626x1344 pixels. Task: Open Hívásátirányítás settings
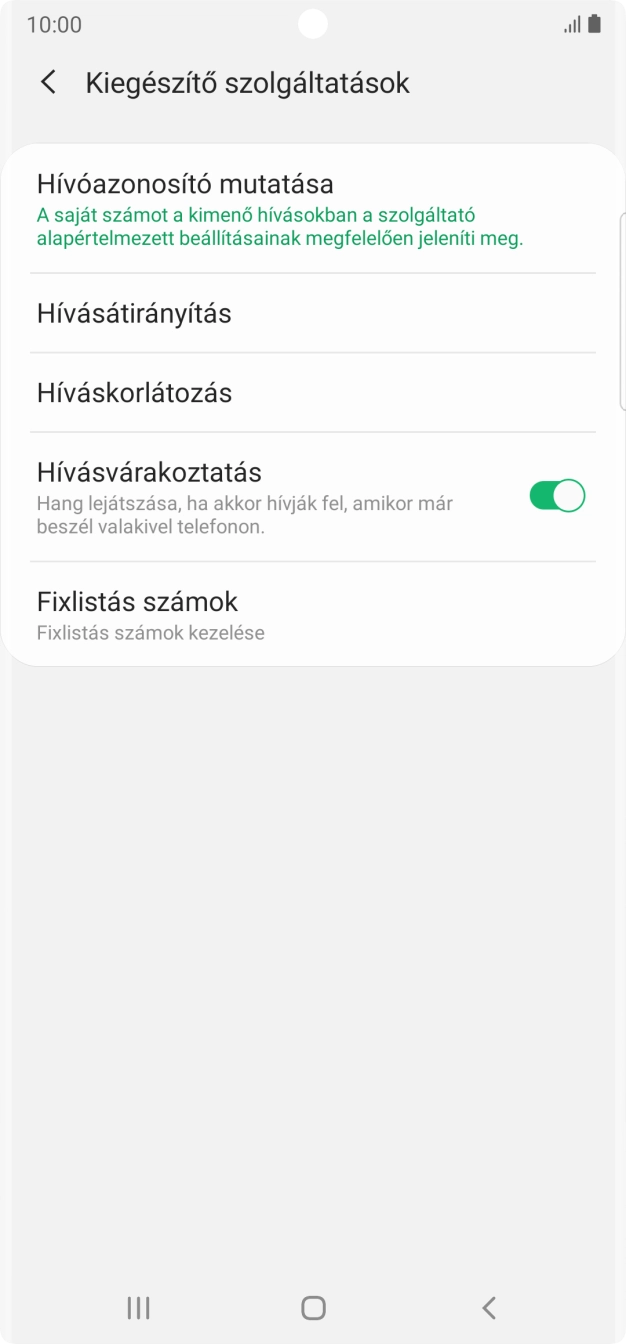[x=312, y=313]
